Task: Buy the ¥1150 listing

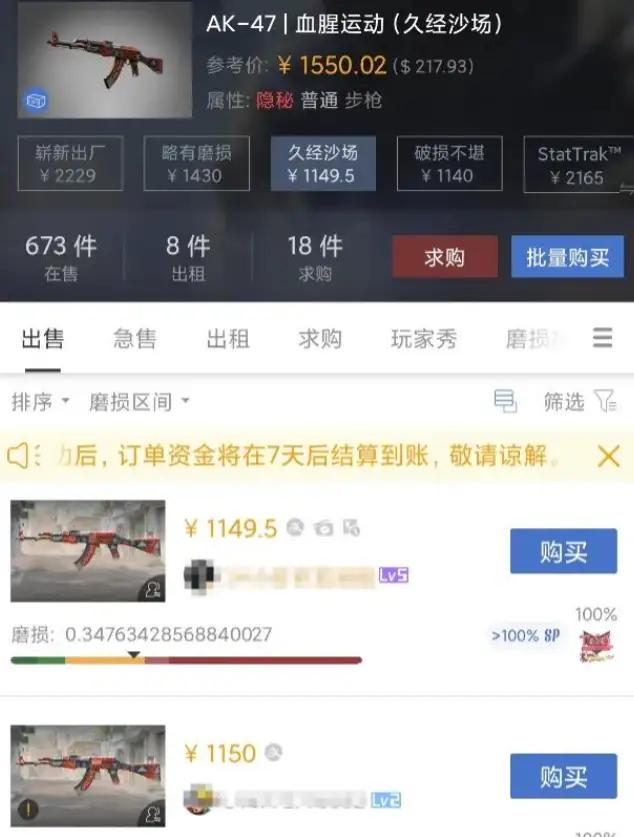Action: pos(563,776)
